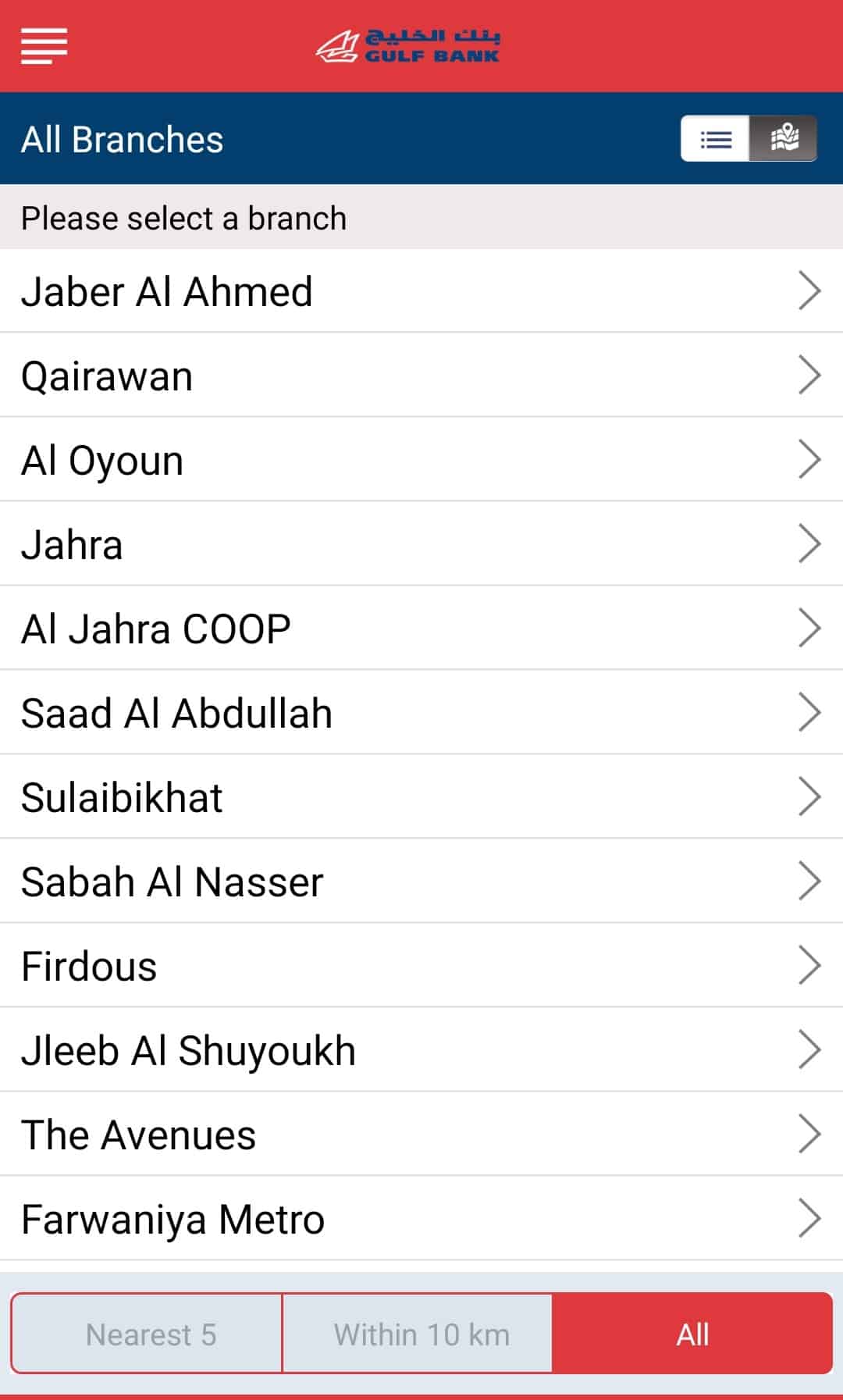Choose The Avenues branch
843x1400 pixels.
[421, 1135]
